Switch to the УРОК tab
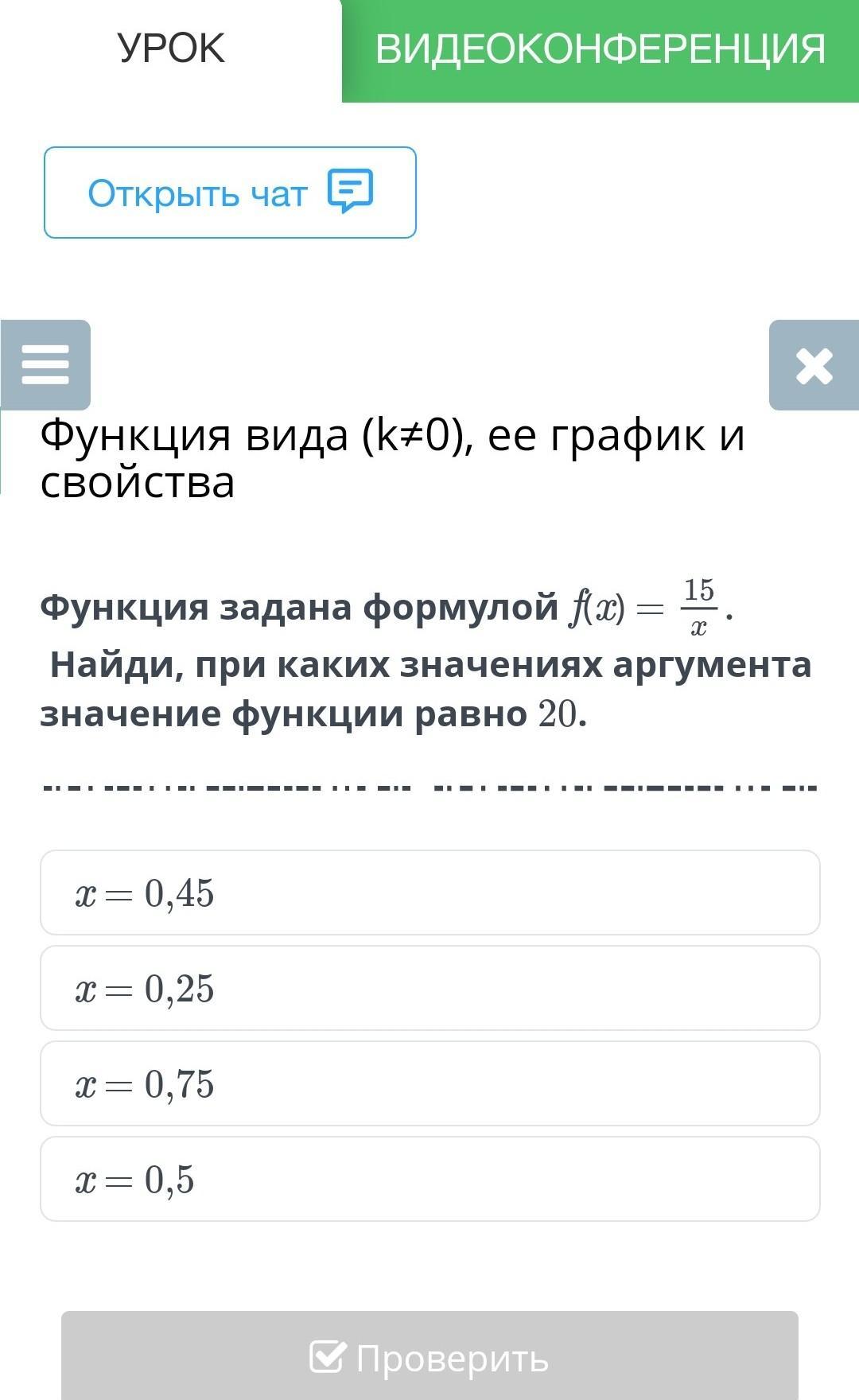 (x=171, y=49)
